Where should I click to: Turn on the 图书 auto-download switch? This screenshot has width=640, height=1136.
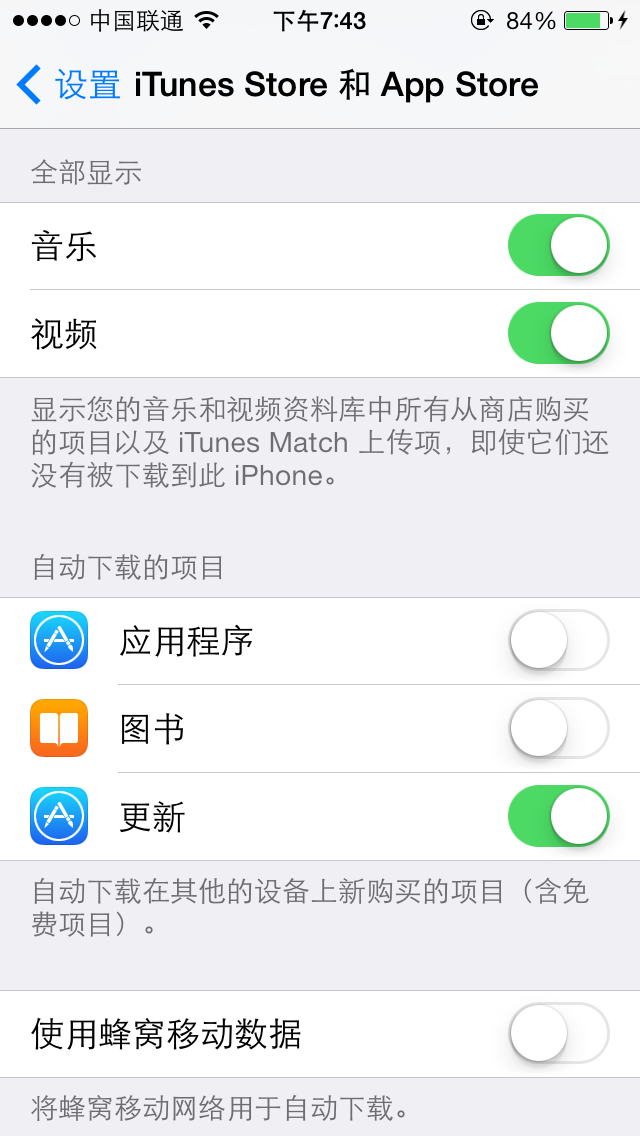click(x=558, y=728)
